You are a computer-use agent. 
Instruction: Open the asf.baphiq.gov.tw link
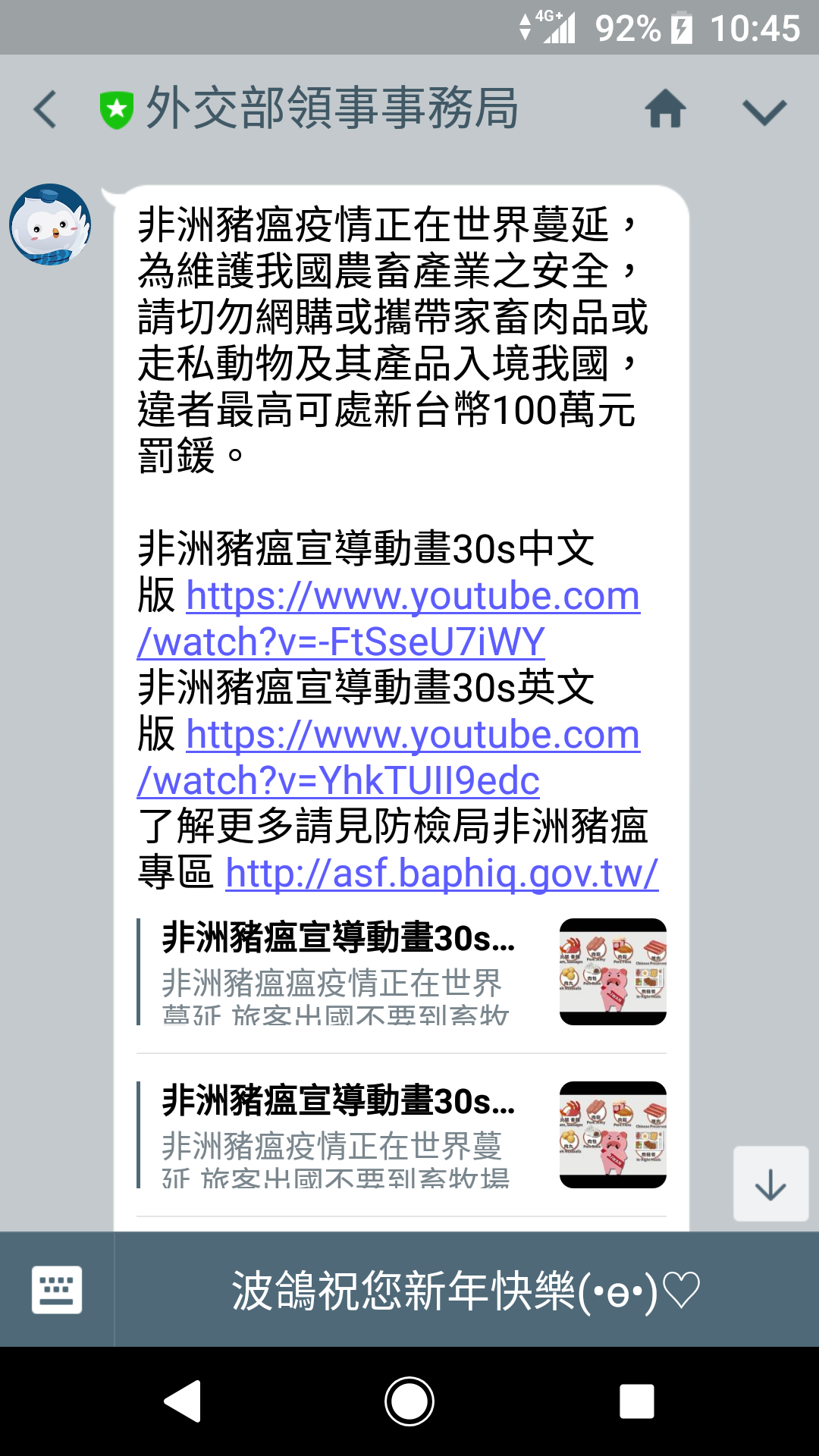(x=442, y=873)
